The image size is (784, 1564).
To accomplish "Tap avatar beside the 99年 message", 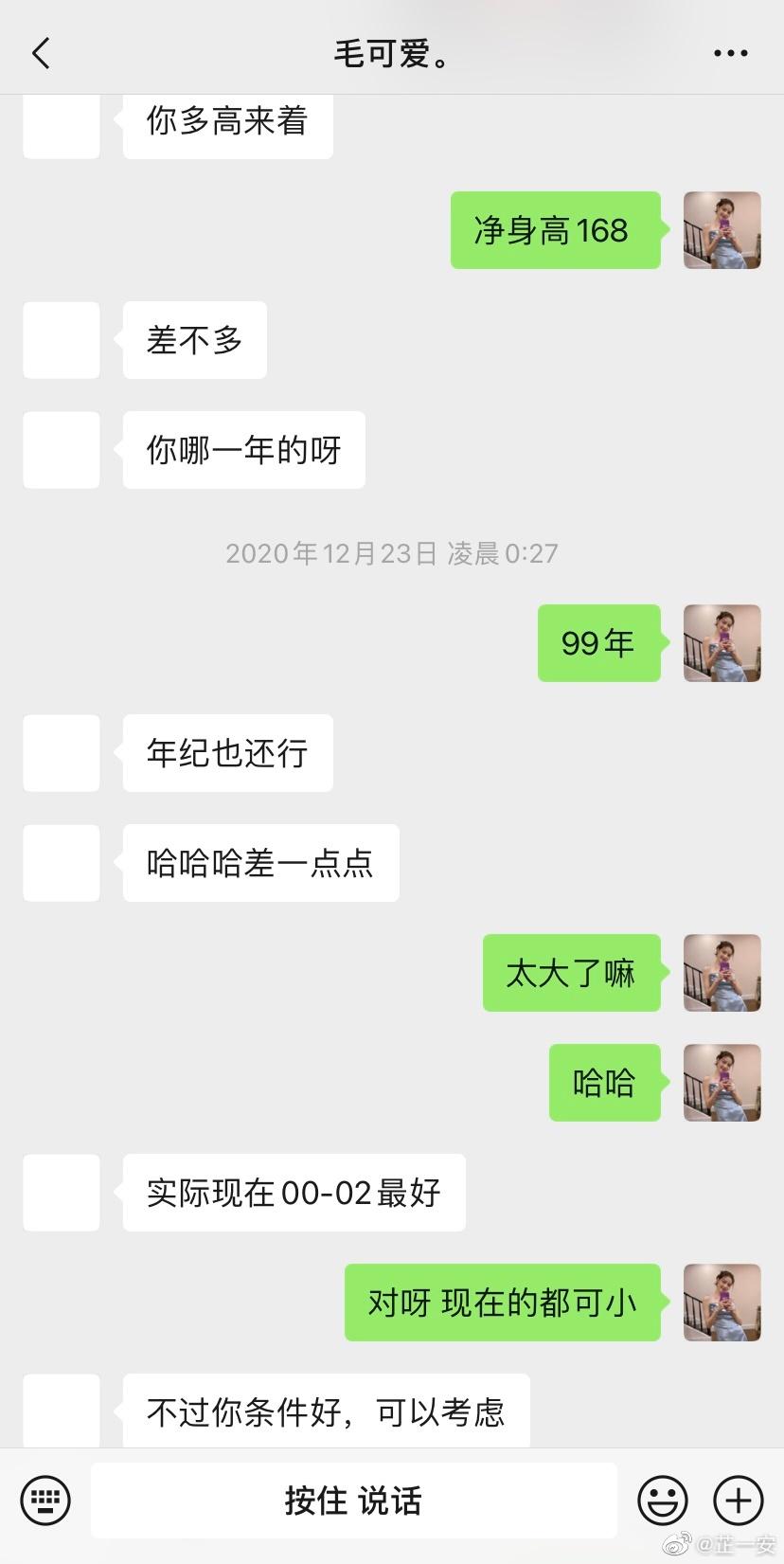I will pyautogui.click(x=722, y=643).
